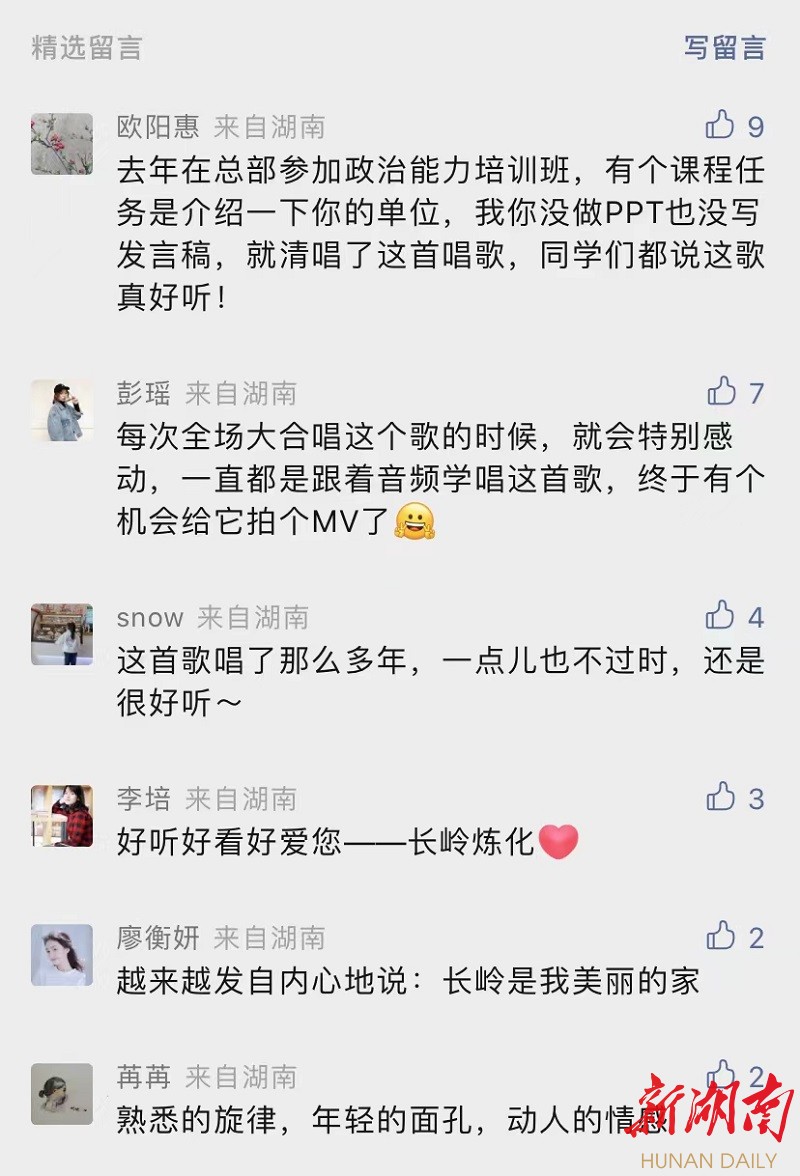Like 欧阳惠's comment

click(720, 125)
